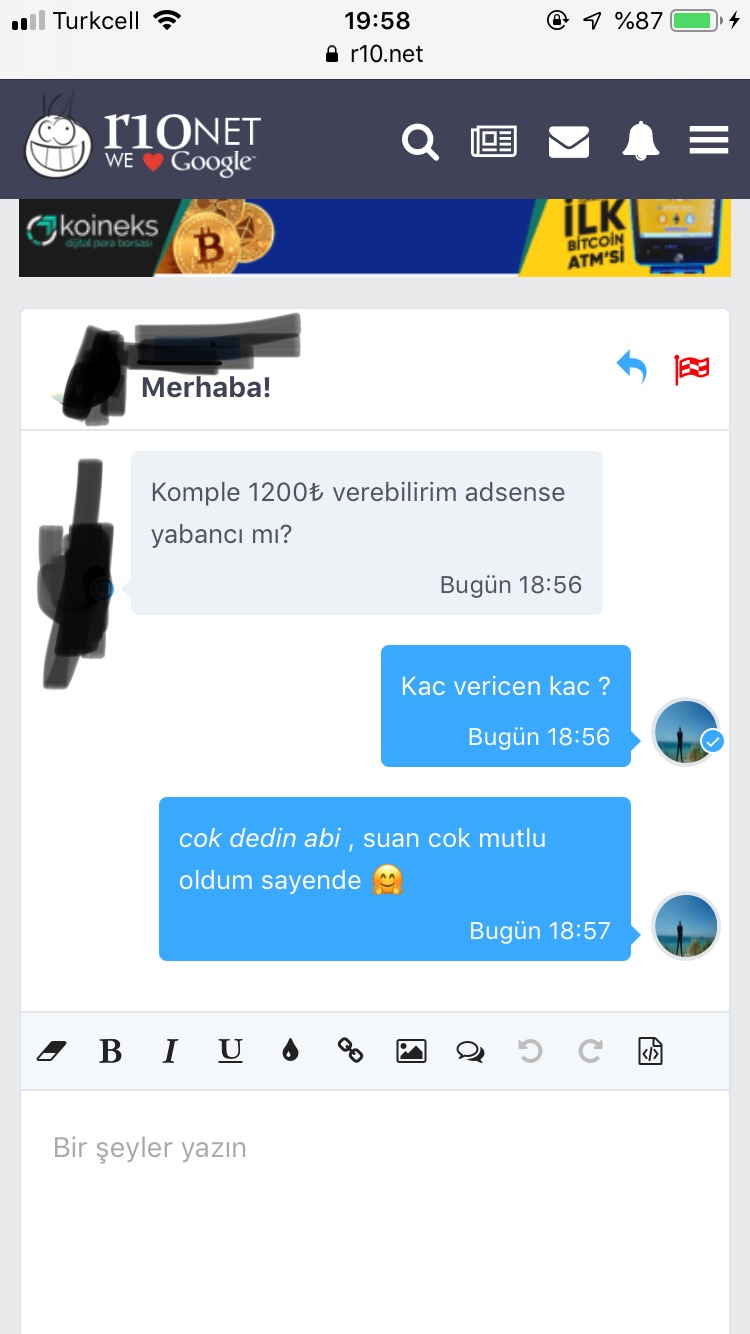Open the notifications bell

coord(641,142)
